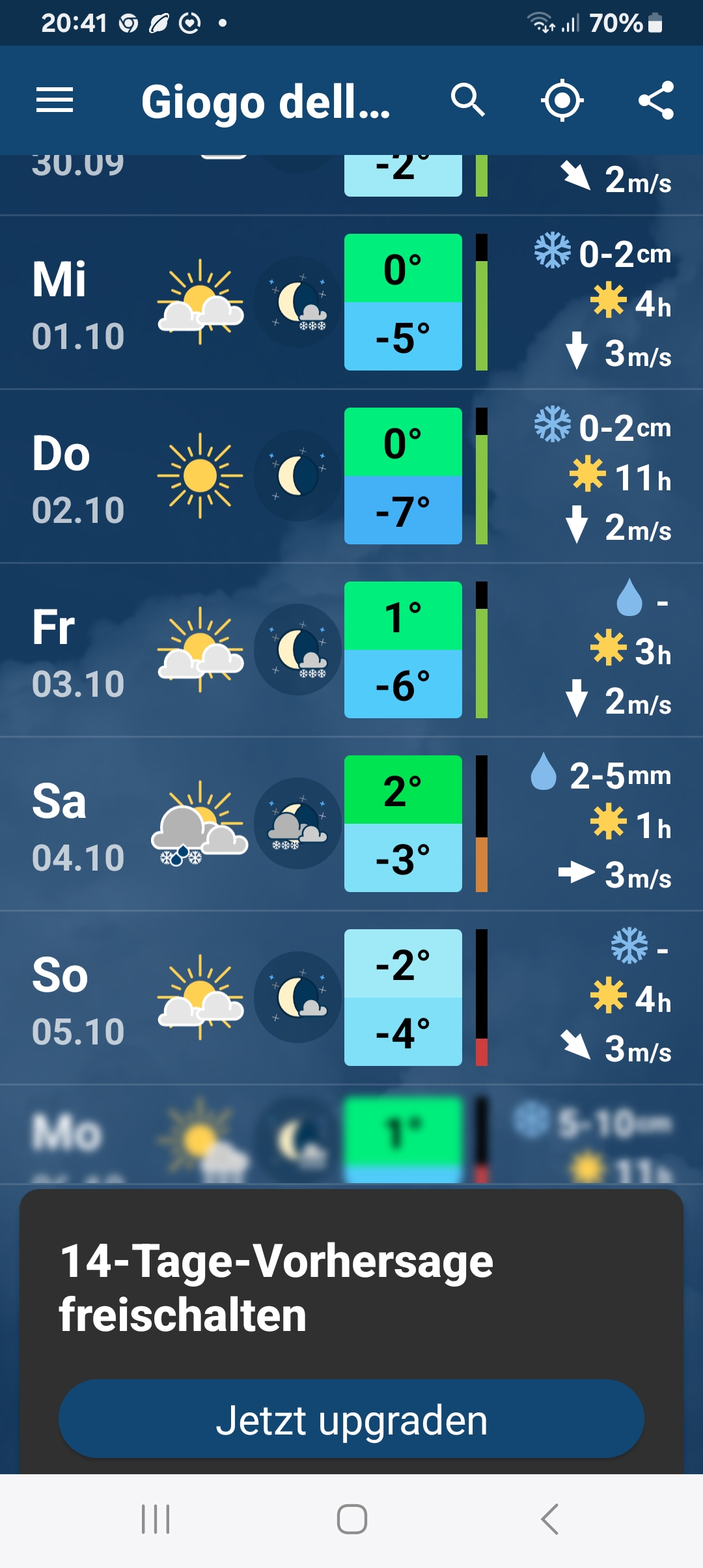Select Saturday 04.10 forecast row
This screenshot has width=703, height=1568.
351,824
